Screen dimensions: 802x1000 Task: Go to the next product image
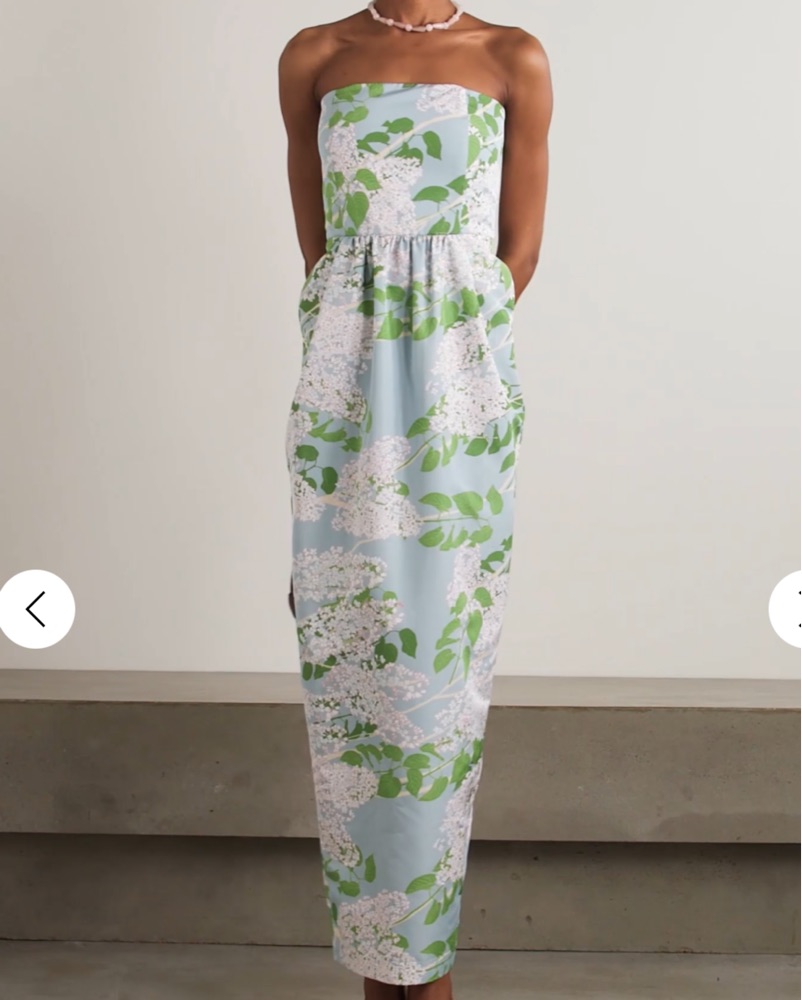pos(788,608)
